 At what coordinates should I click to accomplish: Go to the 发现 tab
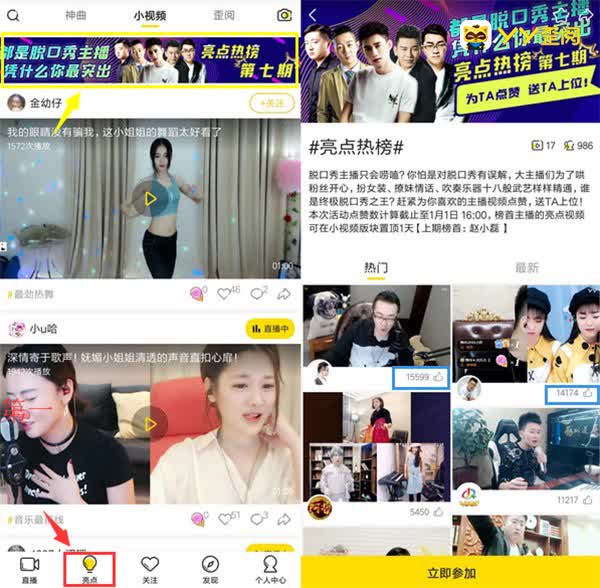[x=210, y=568]
